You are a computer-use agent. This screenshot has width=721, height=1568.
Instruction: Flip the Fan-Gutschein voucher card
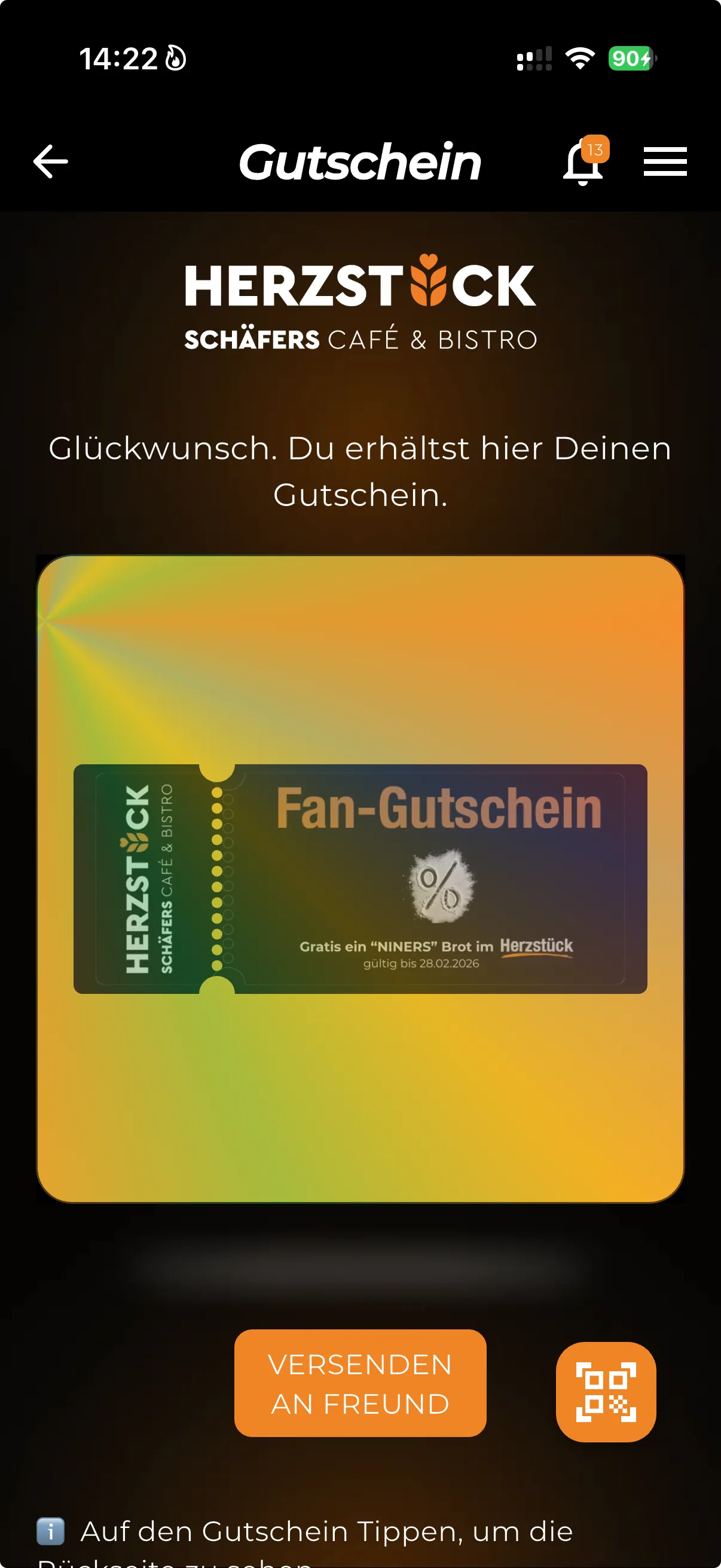pyautogui.click(x=360, y=879)
